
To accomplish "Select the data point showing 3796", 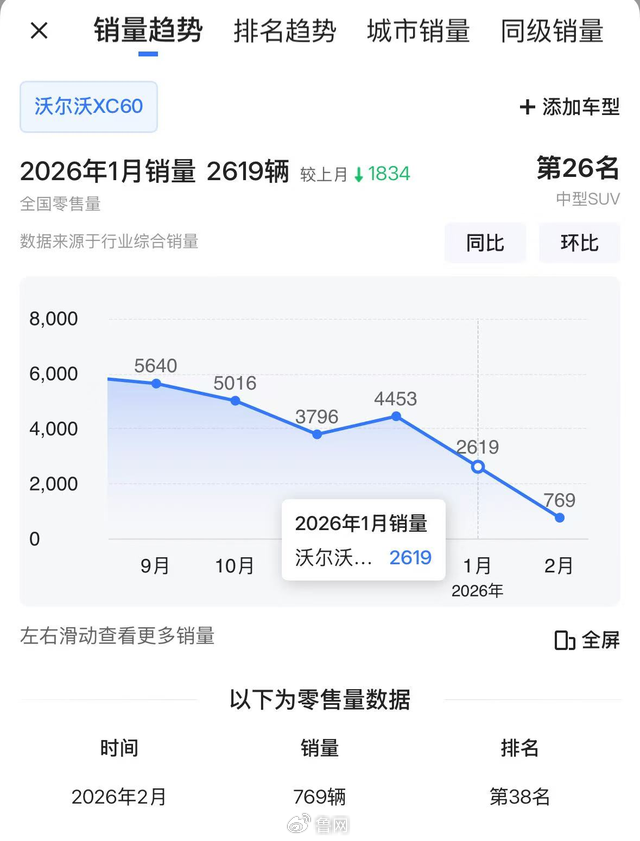I will tap(317, 434).
